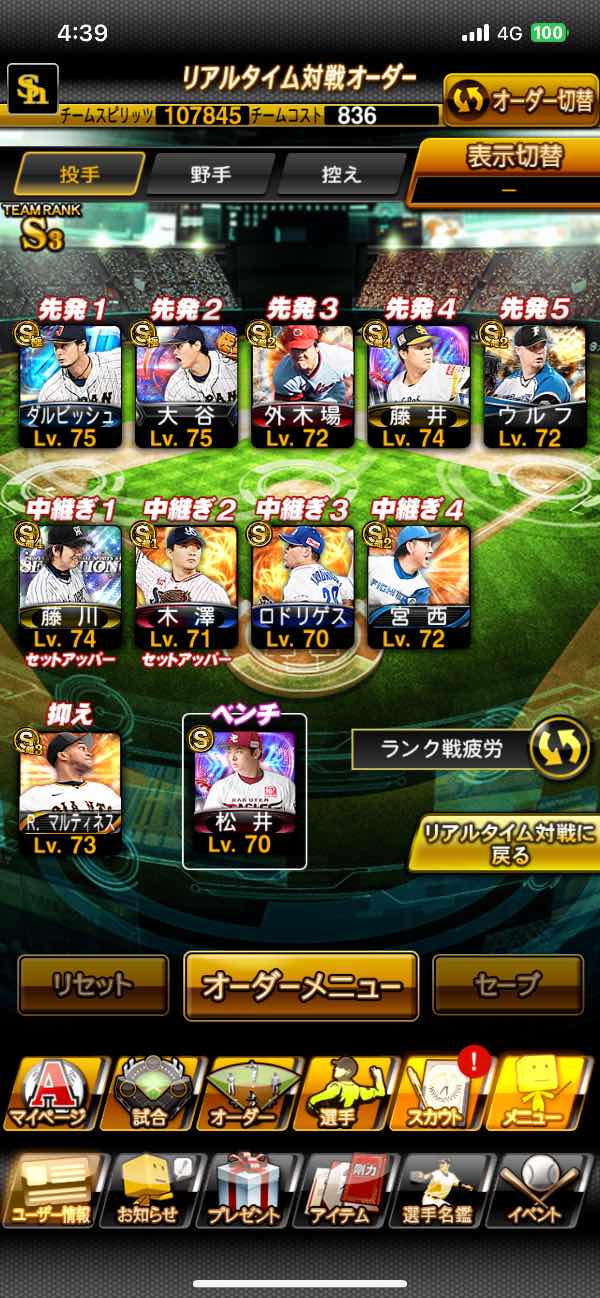The width and height of the screenshot is (600, 1298).
Task: Save the order with セーブ
Action: (x=508, y=985)
